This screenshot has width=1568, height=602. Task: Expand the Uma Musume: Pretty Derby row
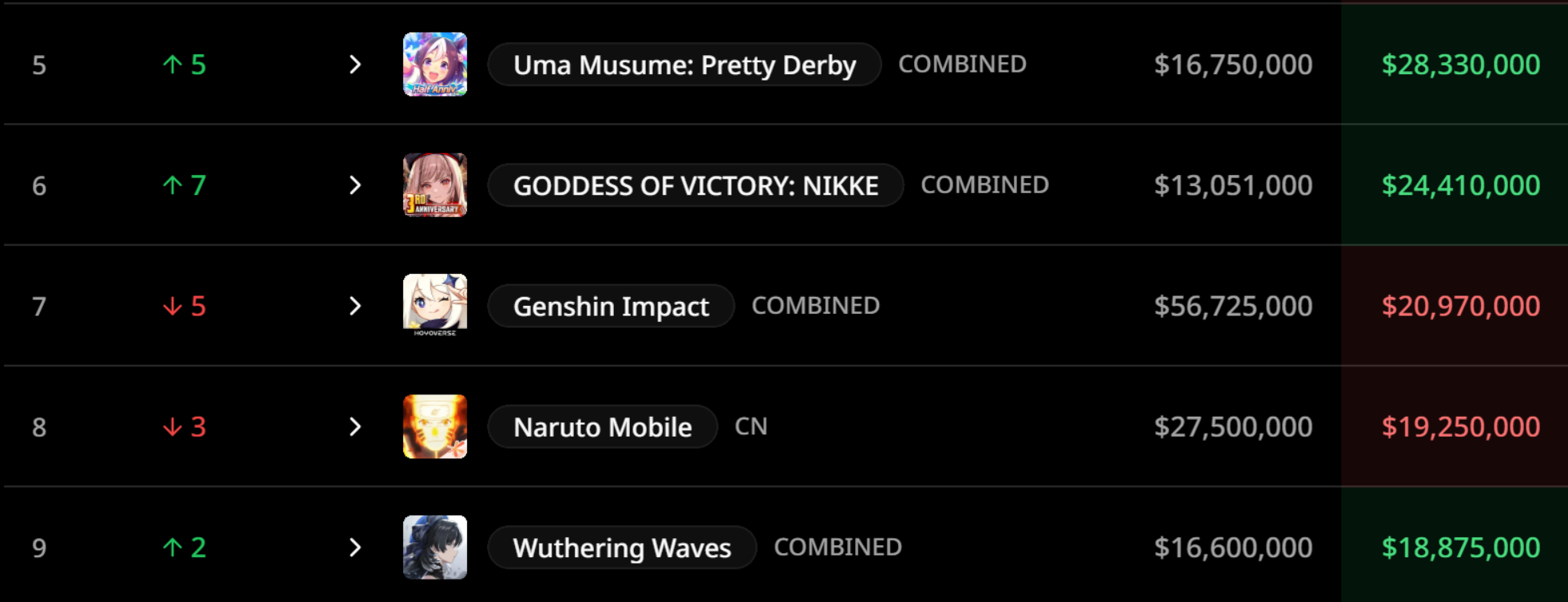(x=355, y=65)
